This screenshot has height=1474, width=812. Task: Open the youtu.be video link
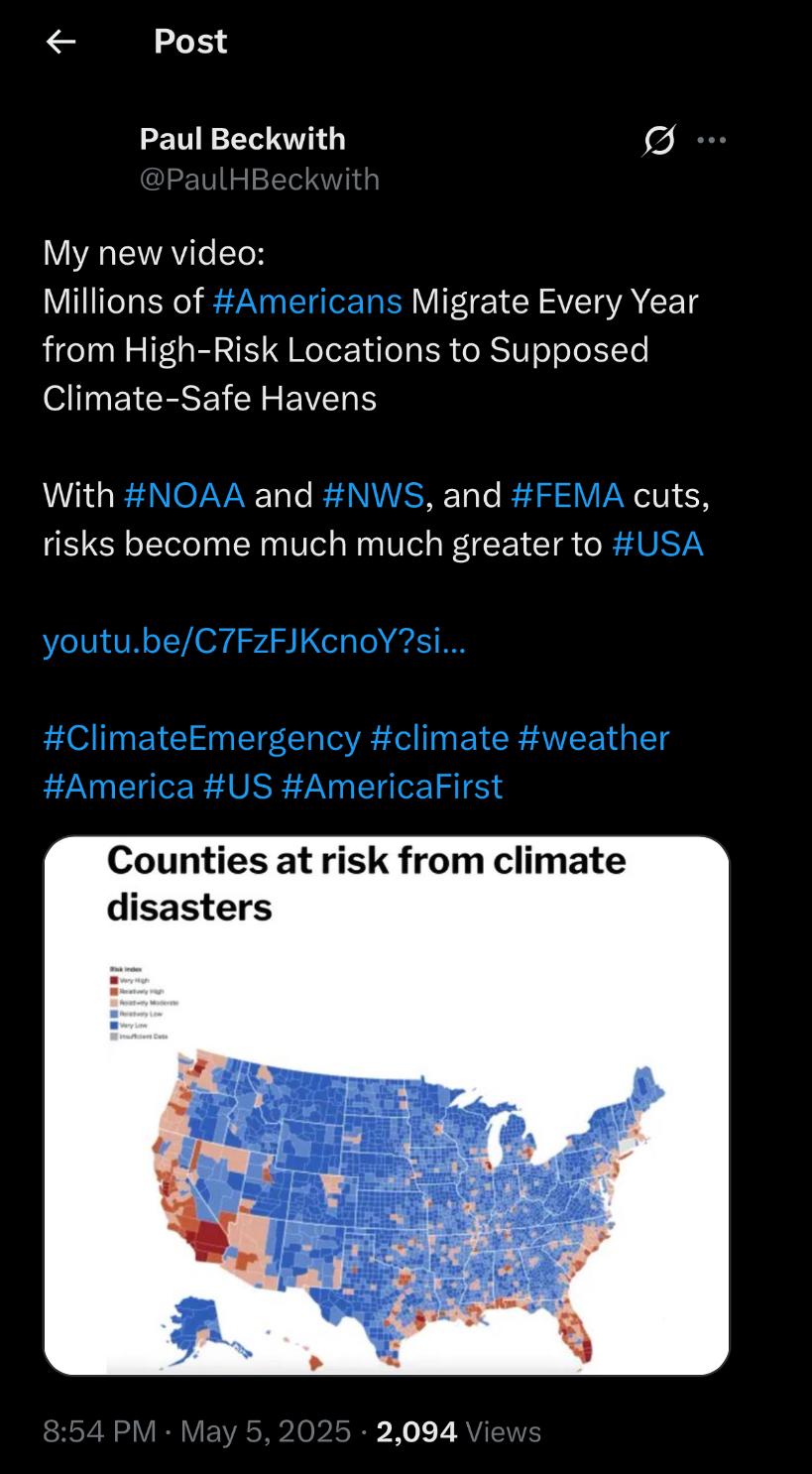point(254,642)
